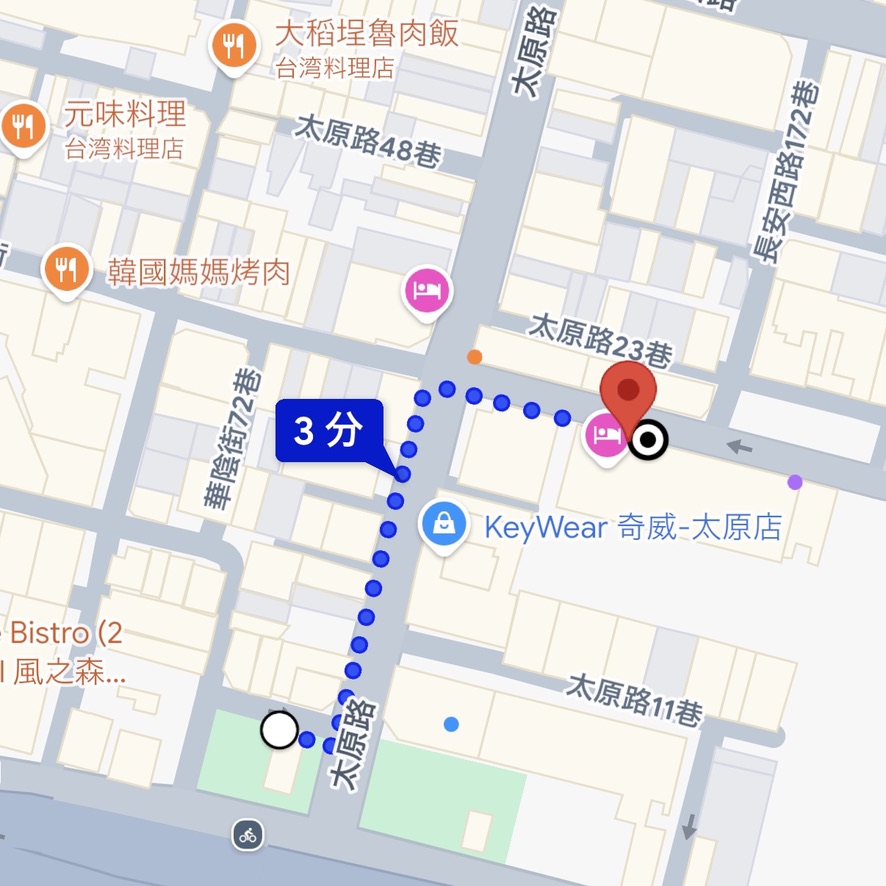Open the bike station marker
Image resolution: width=886 pixels, height=886 pixels.
pyautogui.click(x=248, y=833)
